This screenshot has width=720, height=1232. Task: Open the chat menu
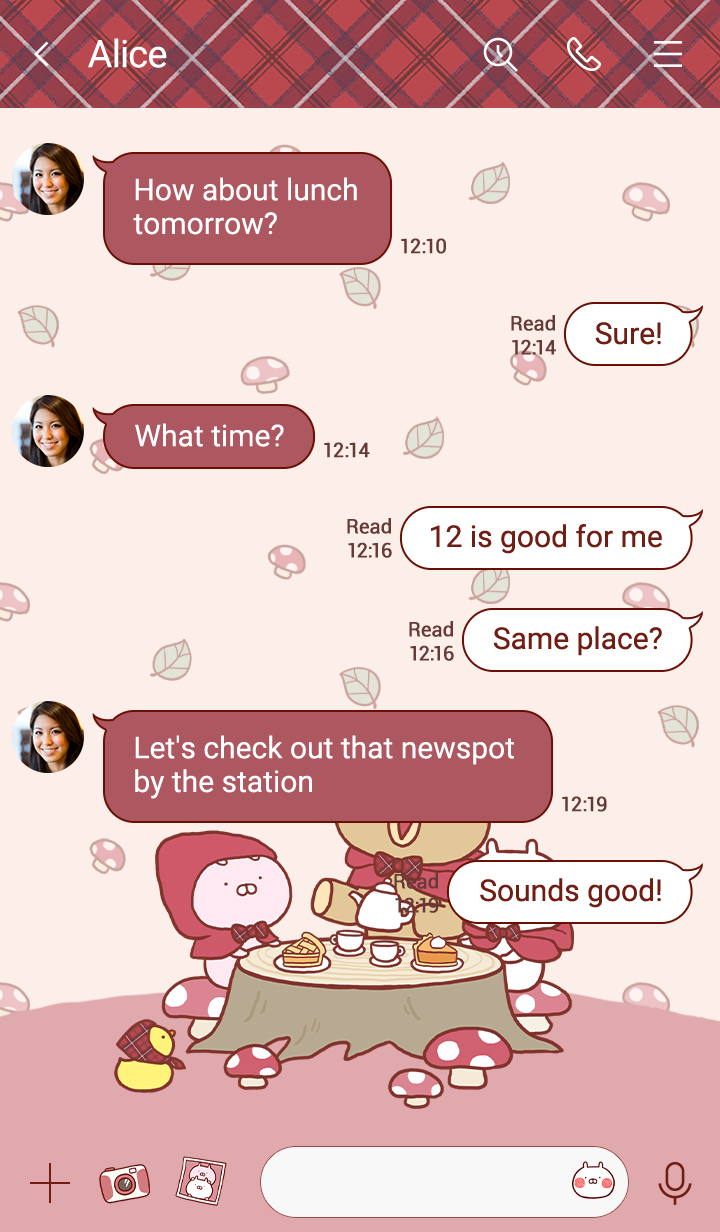(667, 54)
